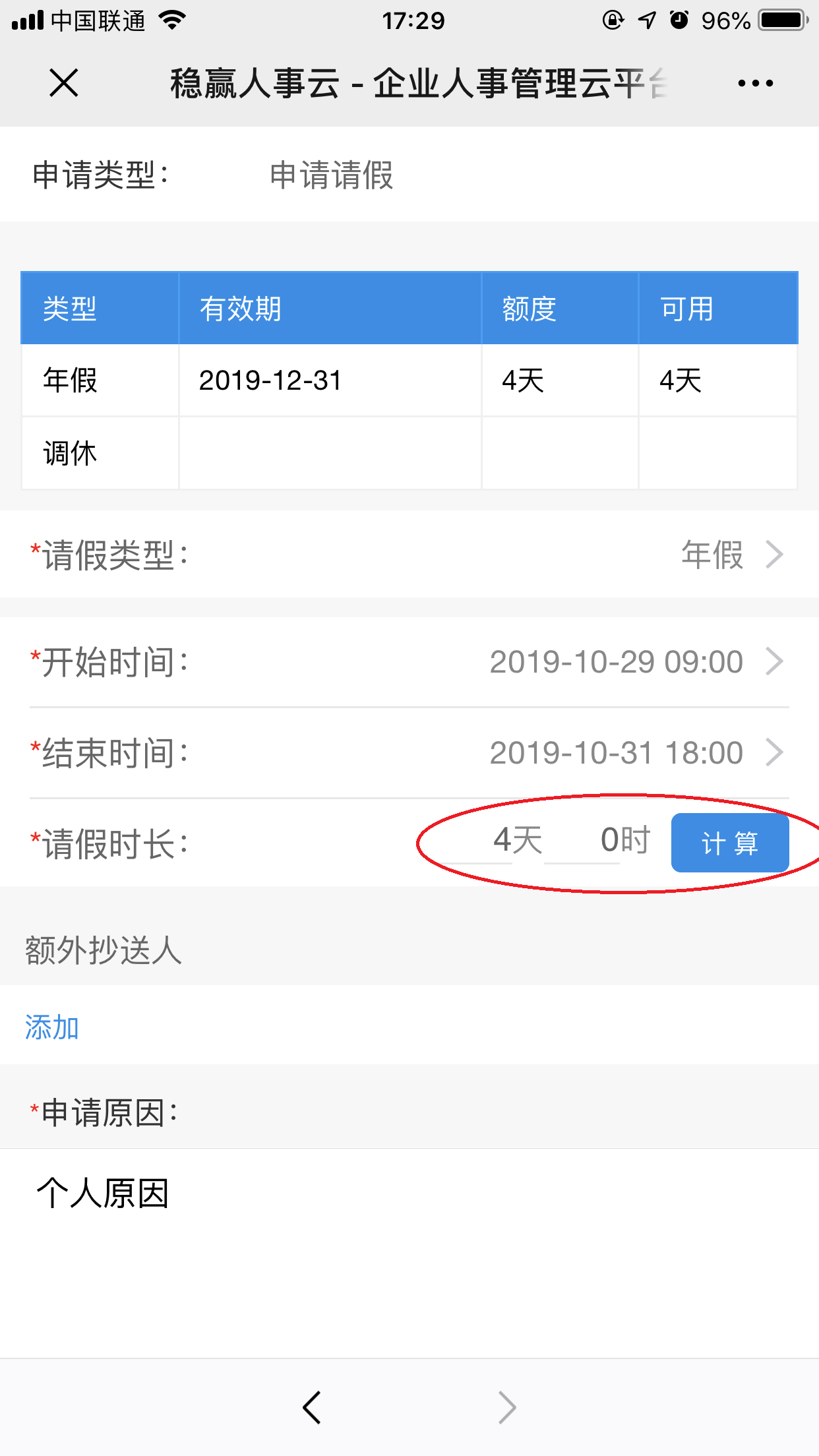The width and height of the screenshot is (819, 1456).
Task: Open the 请假类型 leave type picker
Action: [x=409, y=555]
